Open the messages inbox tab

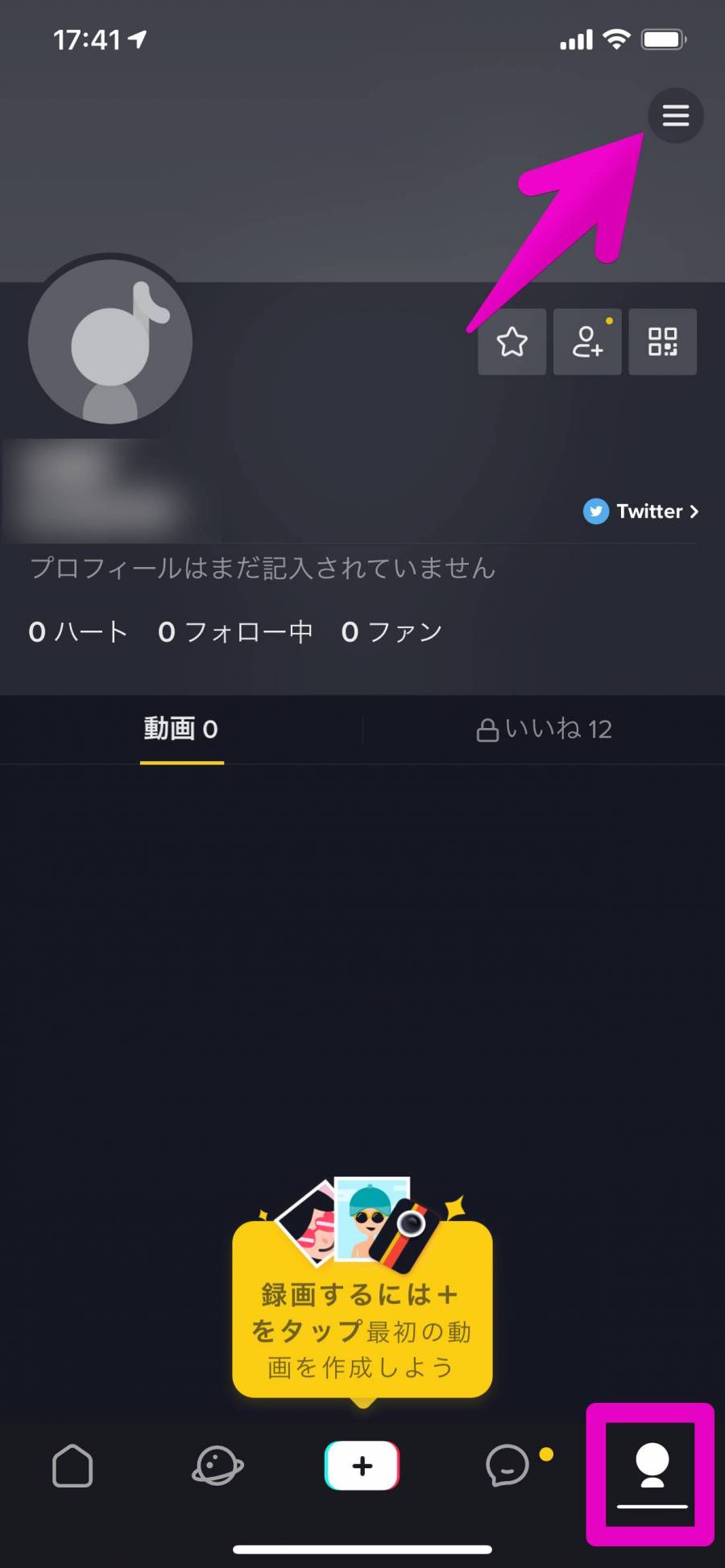pyautogui.click(x=507, y=1465)
